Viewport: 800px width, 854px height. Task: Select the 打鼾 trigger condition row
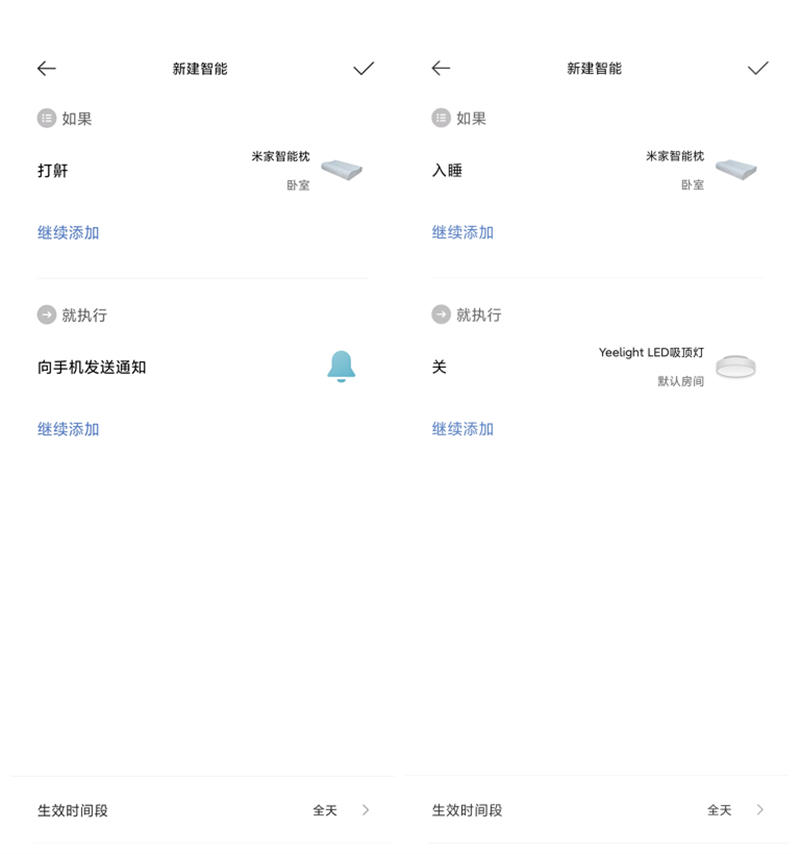click(x=150, y=170)
